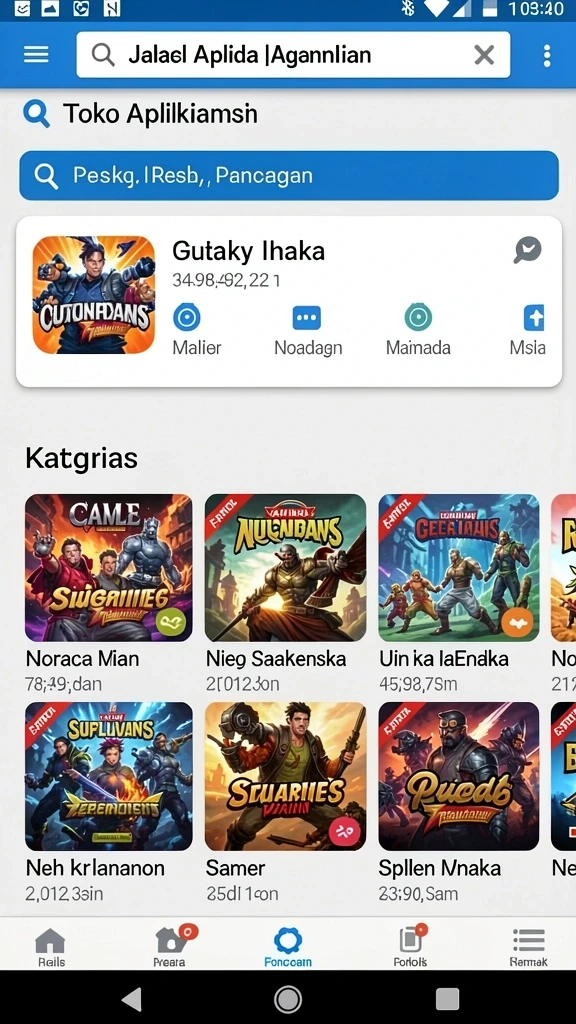The height and width of the screenshot is (1024, 576).
Task: Open the overflow menu
Action: (547, 56)
